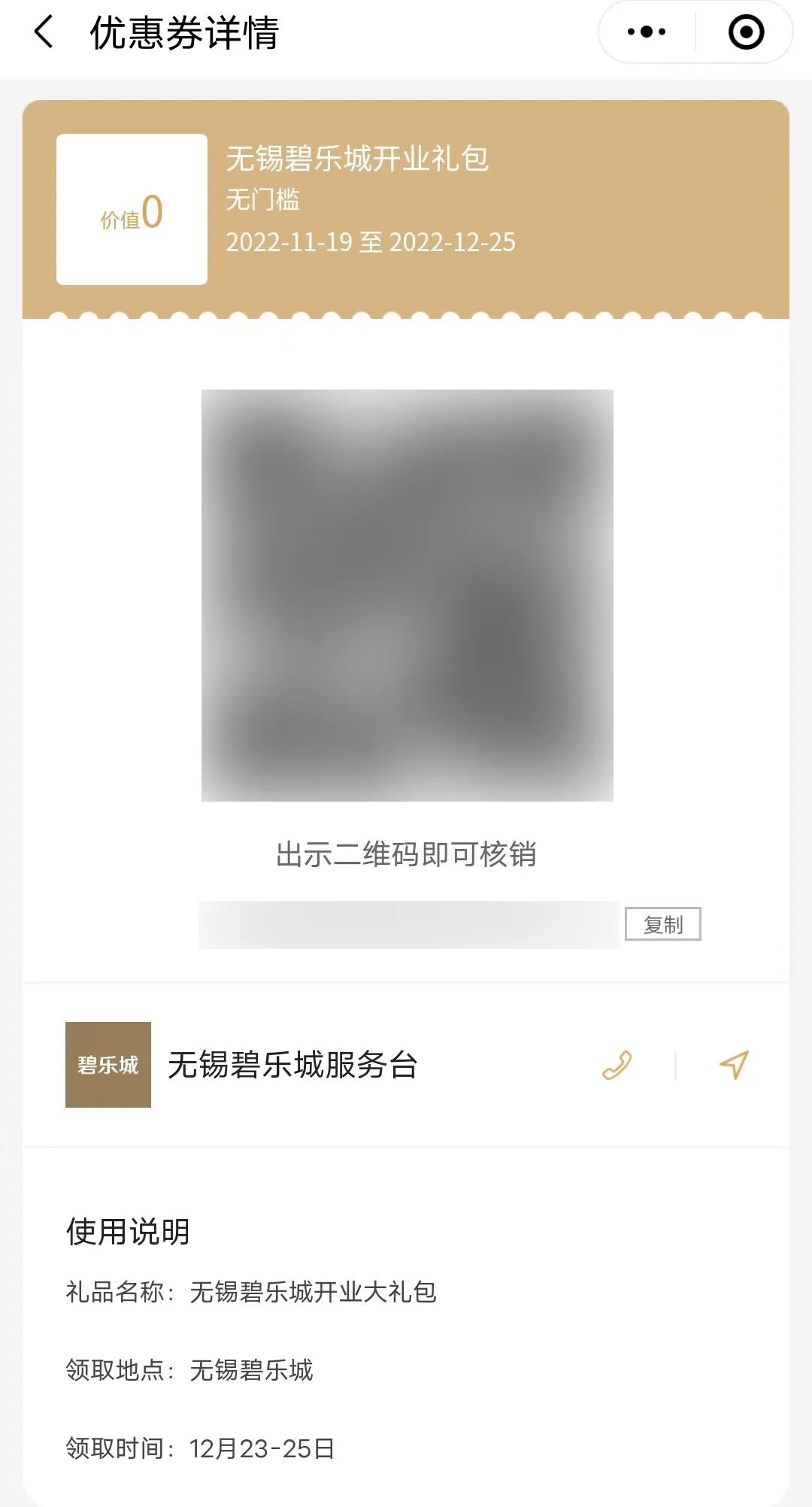Call 无锡碧乐城服务台 via phone icon
The height and width of the screenshot is (1507, 812).
617,1065
